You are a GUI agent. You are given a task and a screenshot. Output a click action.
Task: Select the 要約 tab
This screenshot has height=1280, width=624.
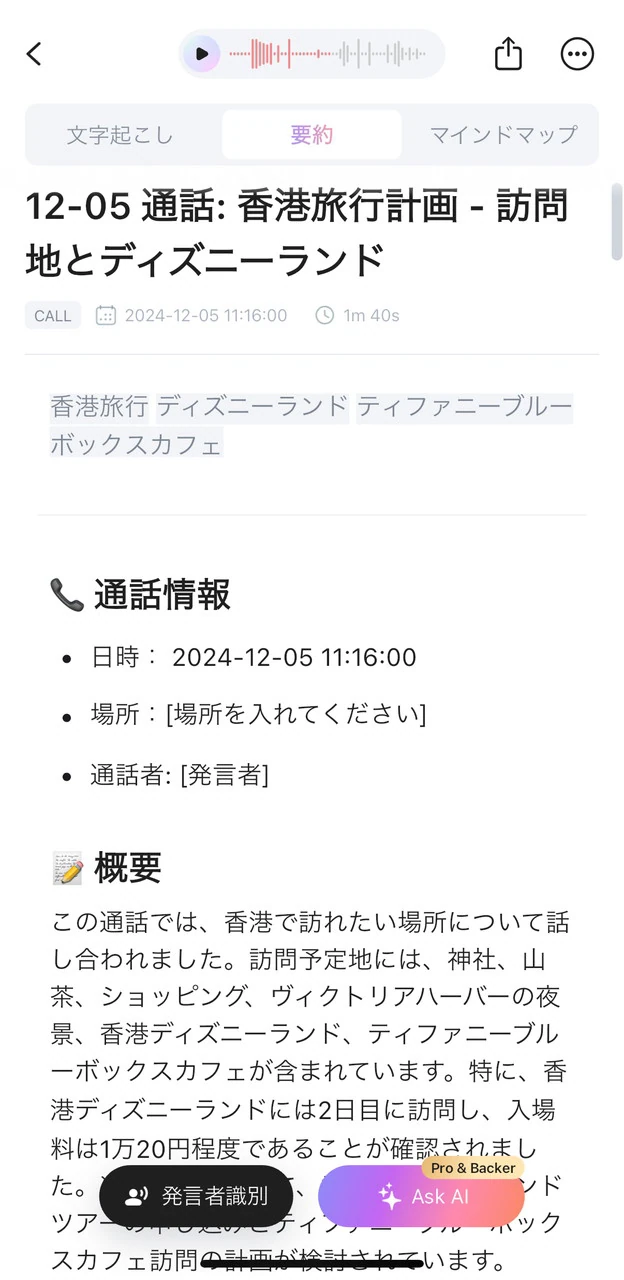311,135
